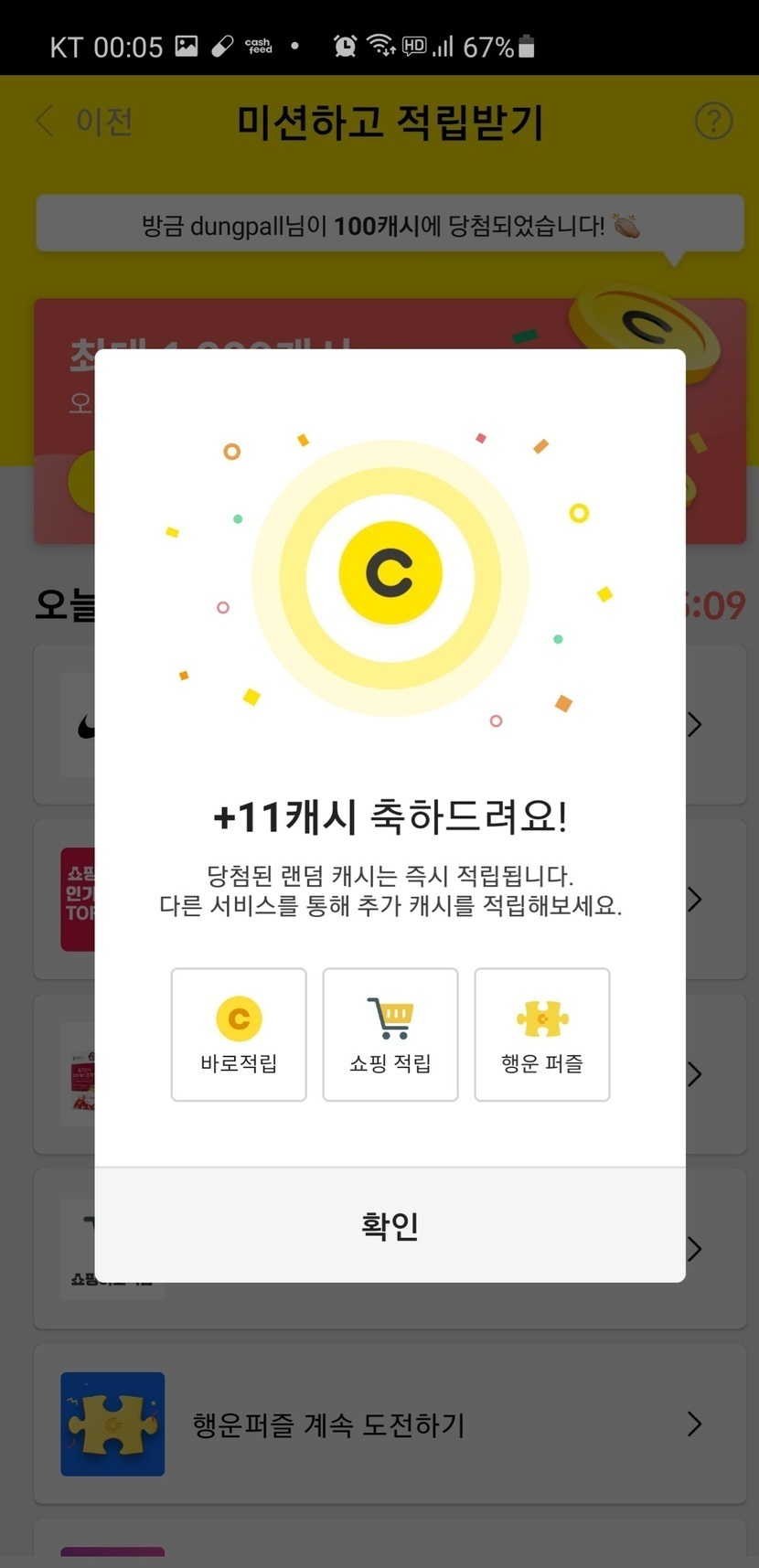Open the 쇼핑 적립 option
Screen dimensions: 759x1568
(x=390, y=1035)
